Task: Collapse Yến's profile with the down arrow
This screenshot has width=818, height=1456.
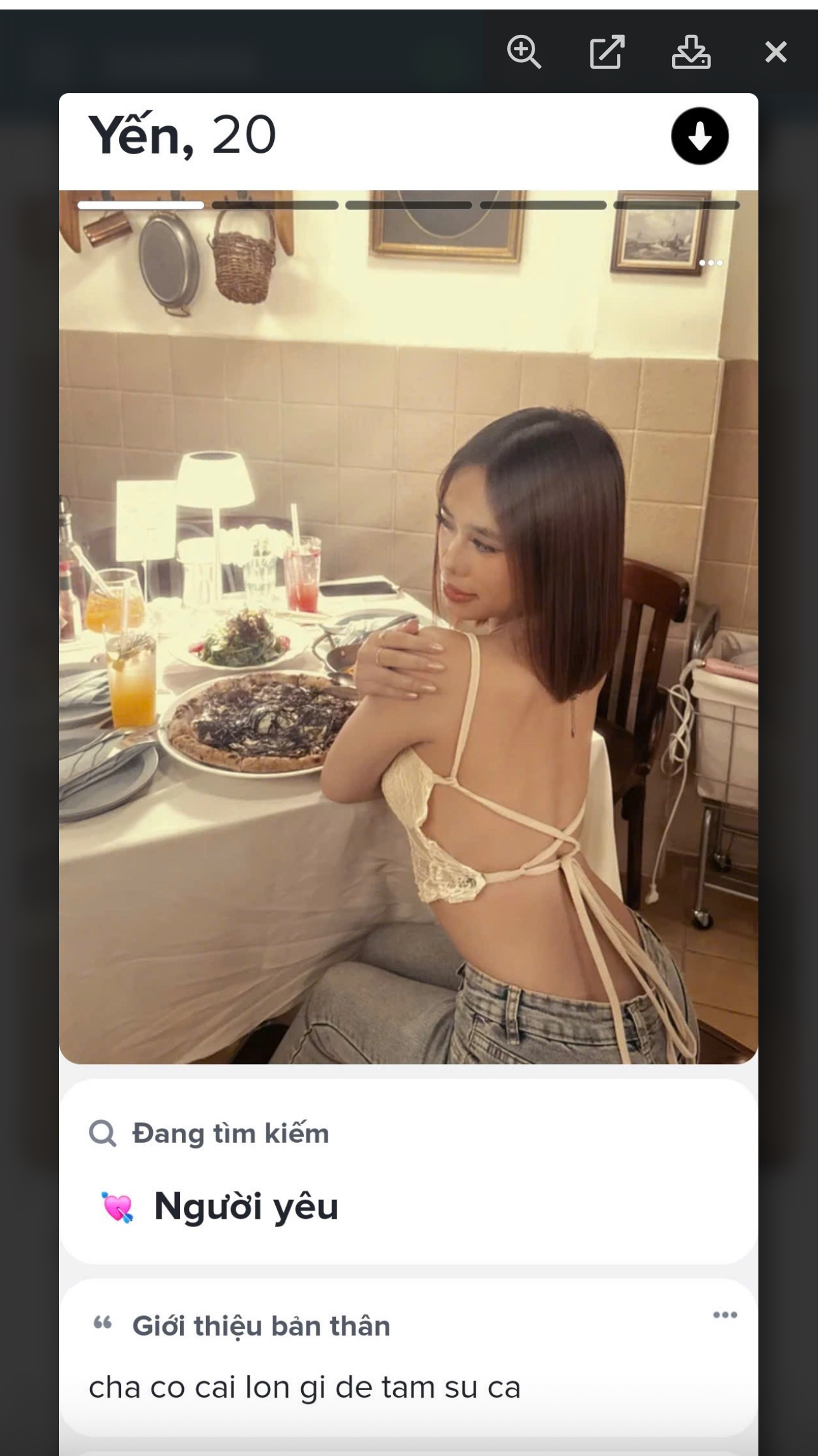Action: (699, 136)
